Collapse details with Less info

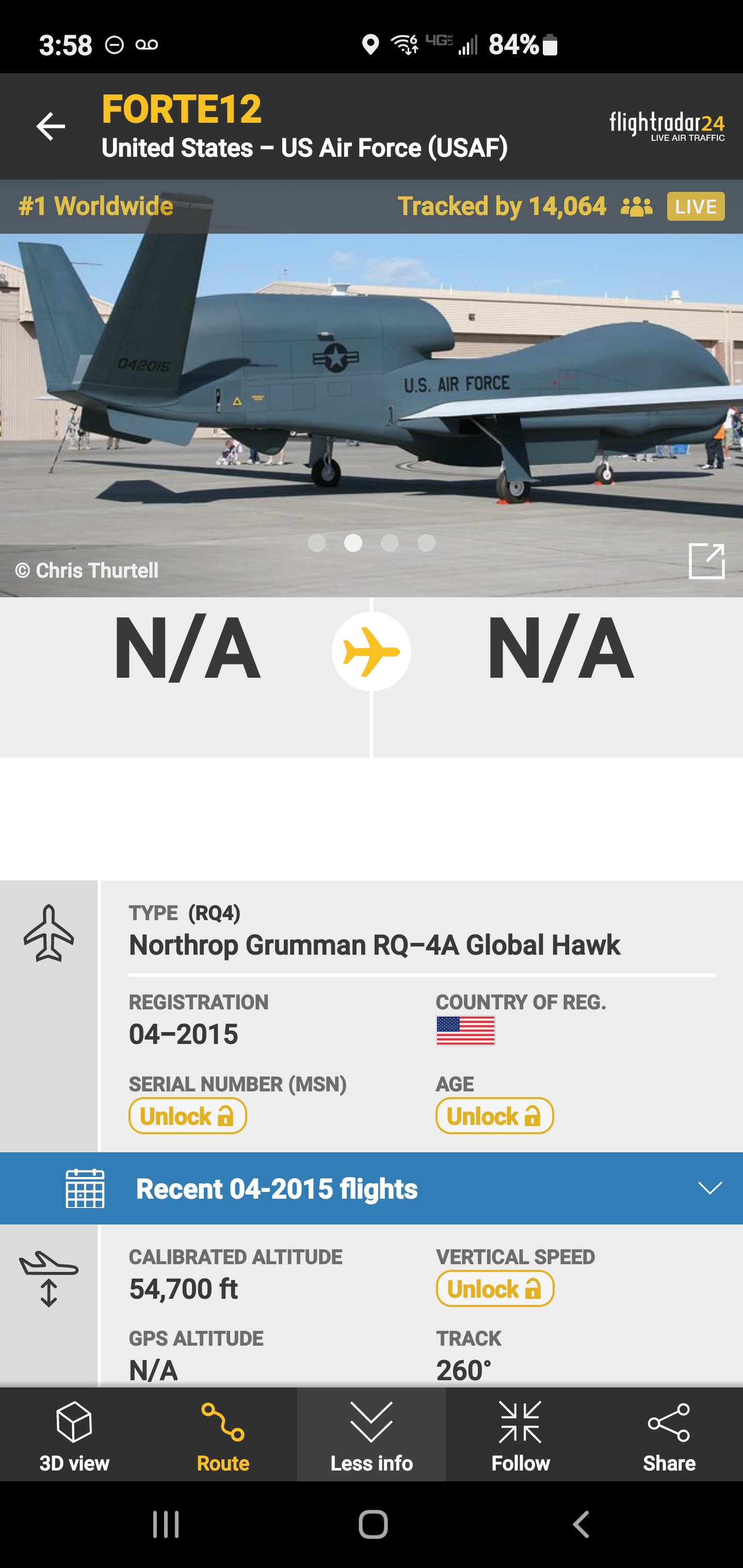click(x=372, y=1435)
